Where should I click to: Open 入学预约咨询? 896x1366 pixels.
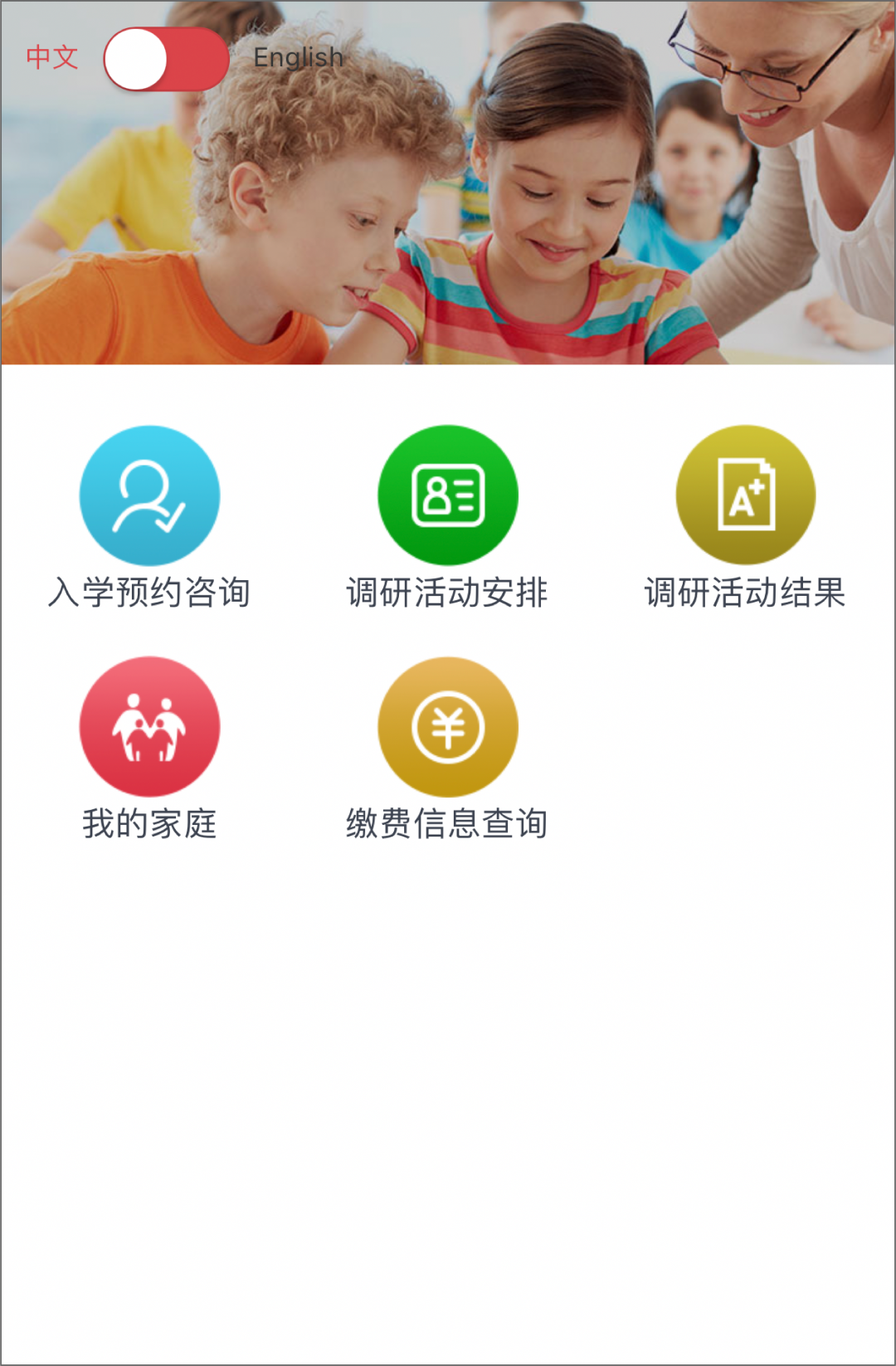click(x=149, y=496)
